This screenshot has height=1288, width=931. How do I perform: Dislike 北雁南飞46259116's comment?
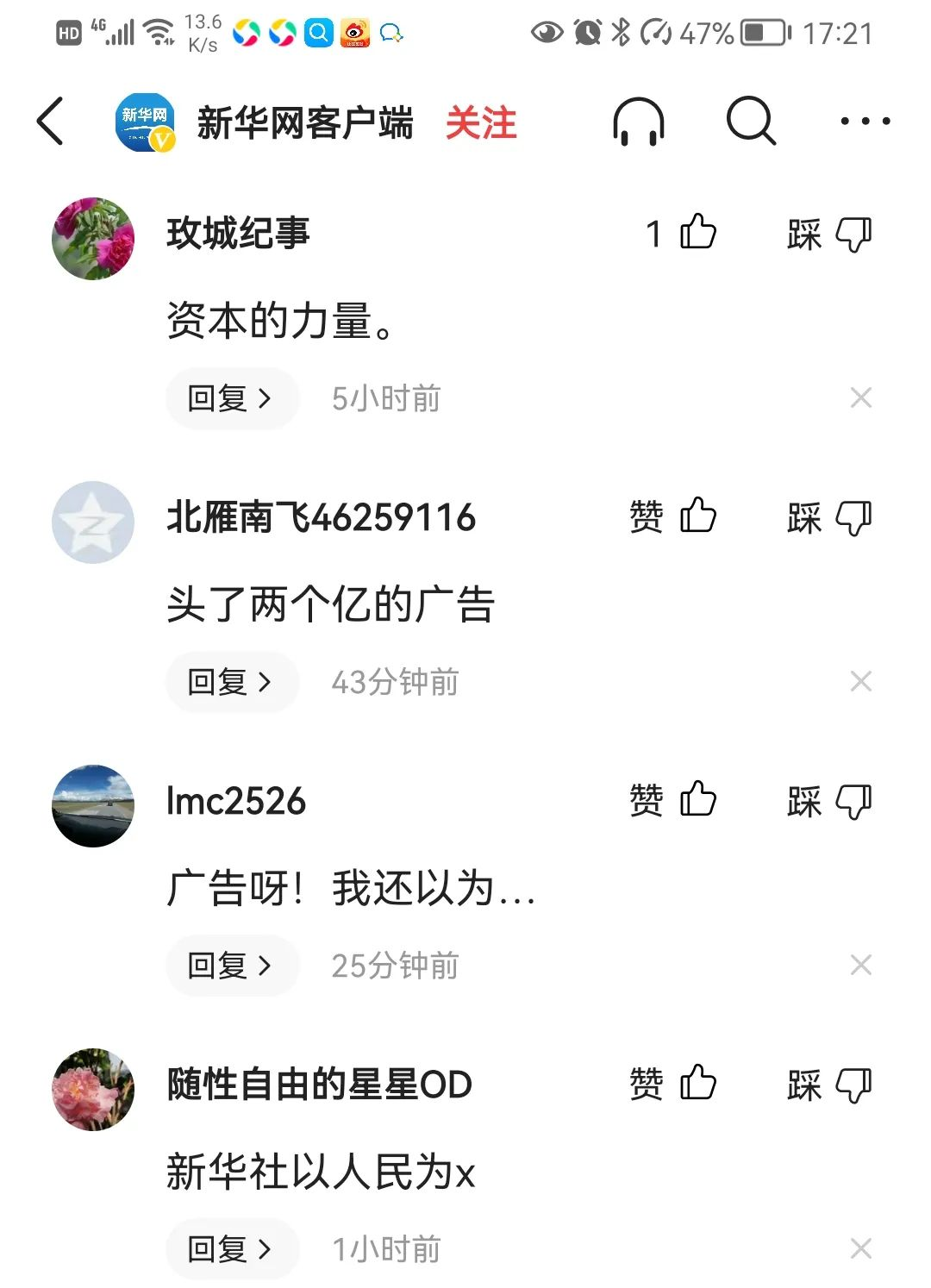(x=852, y=517)
